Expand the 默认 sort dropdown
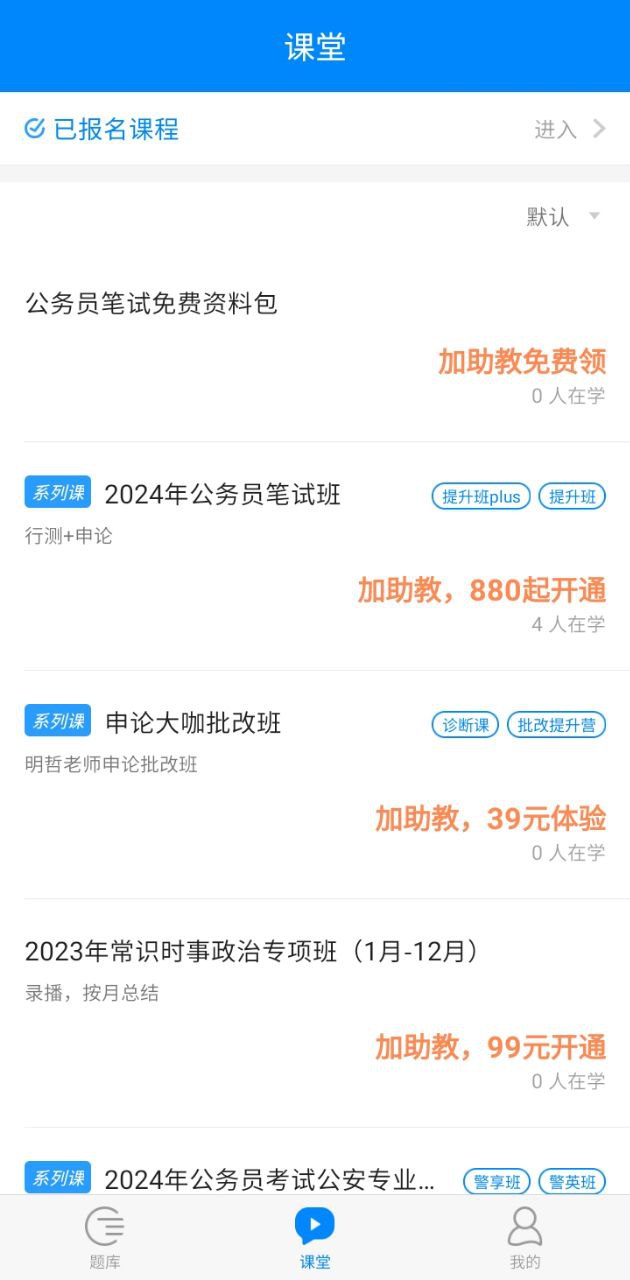This screenshot has width=630, height=1280. [563, 217]
